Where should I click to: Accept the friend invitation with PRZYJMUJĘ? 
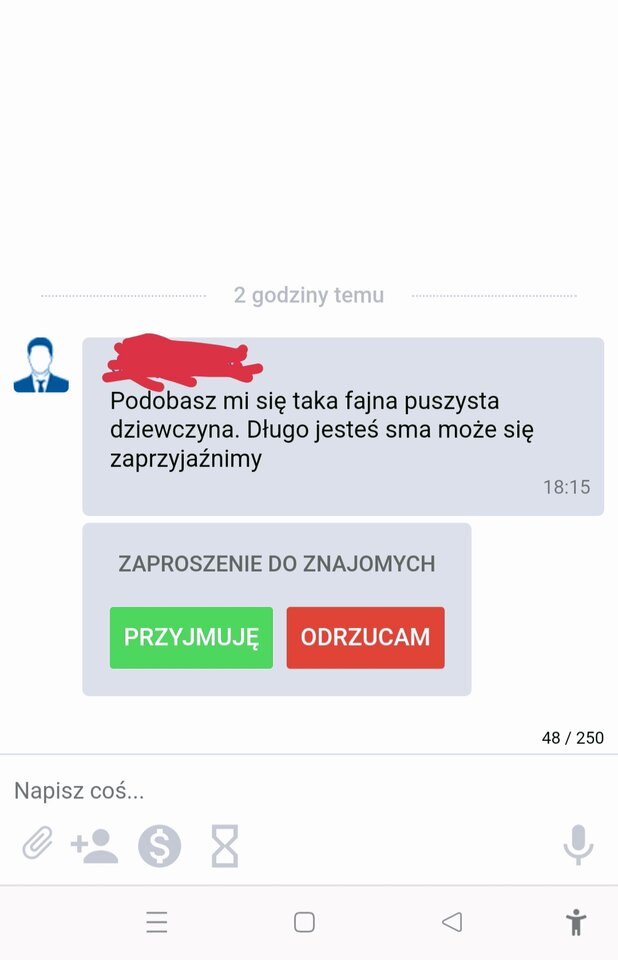[x=191, y=637]
